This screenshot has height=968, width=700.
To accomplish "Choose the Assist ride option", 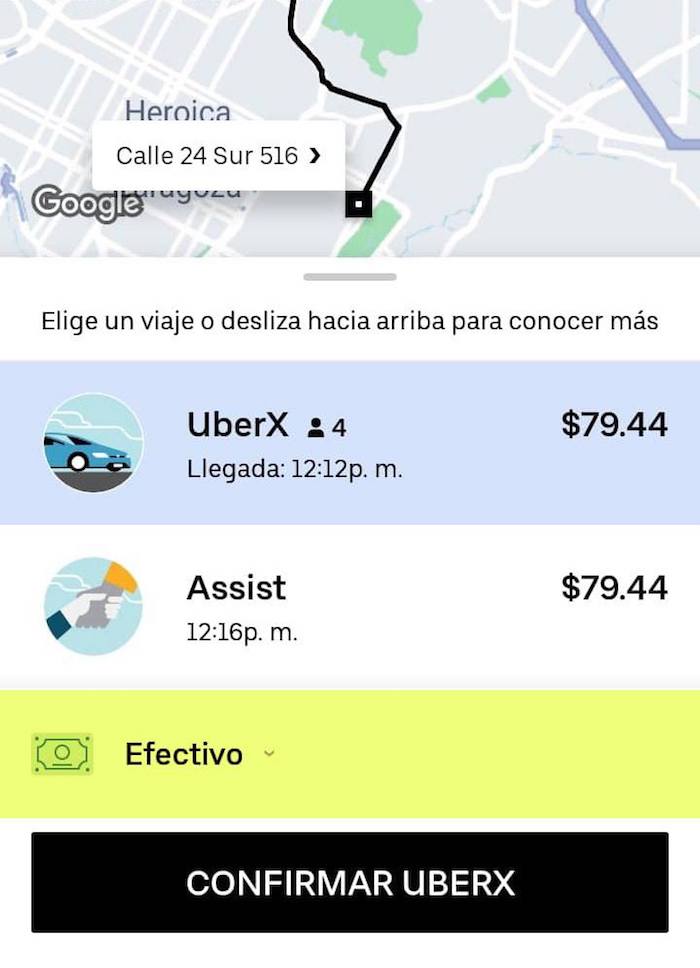I will click(x=350, y=606).
